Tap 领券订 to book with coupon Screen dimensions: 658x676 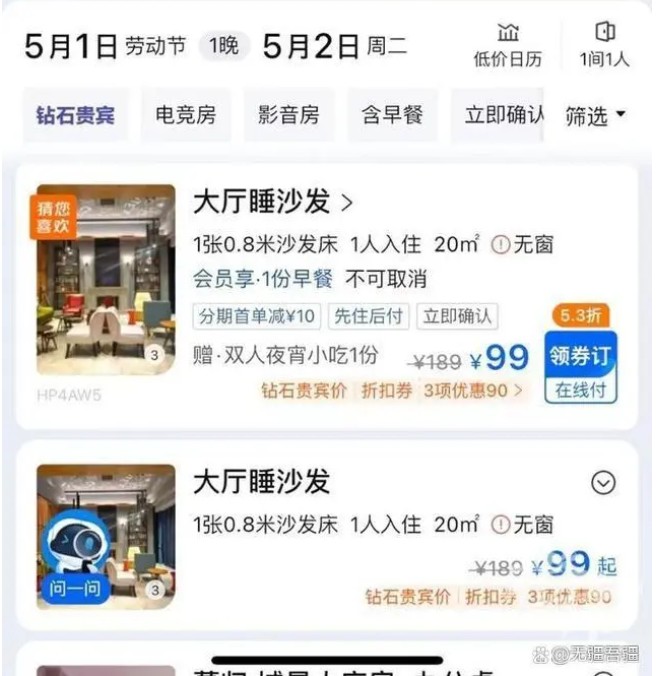[x=580, y=356]
